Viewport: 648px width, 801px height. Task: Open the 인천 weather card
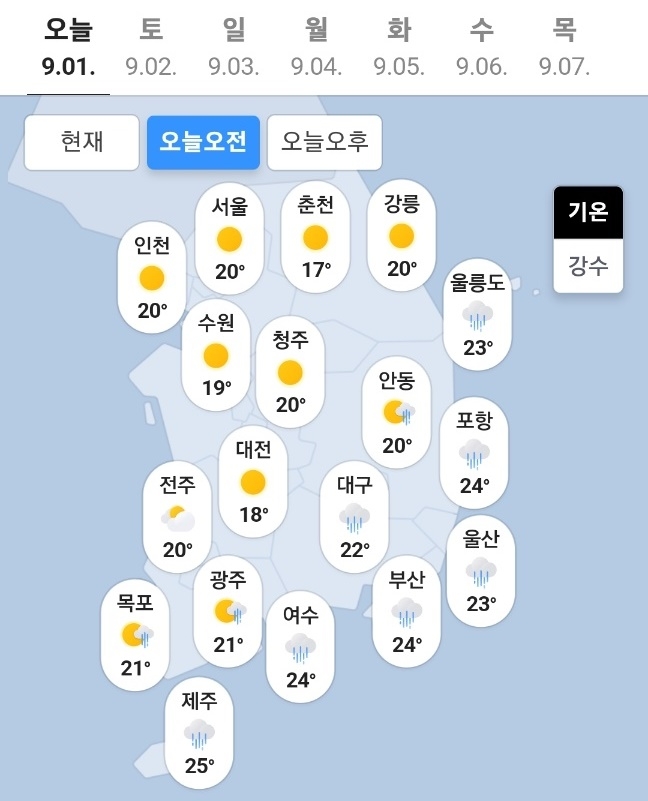152,278
